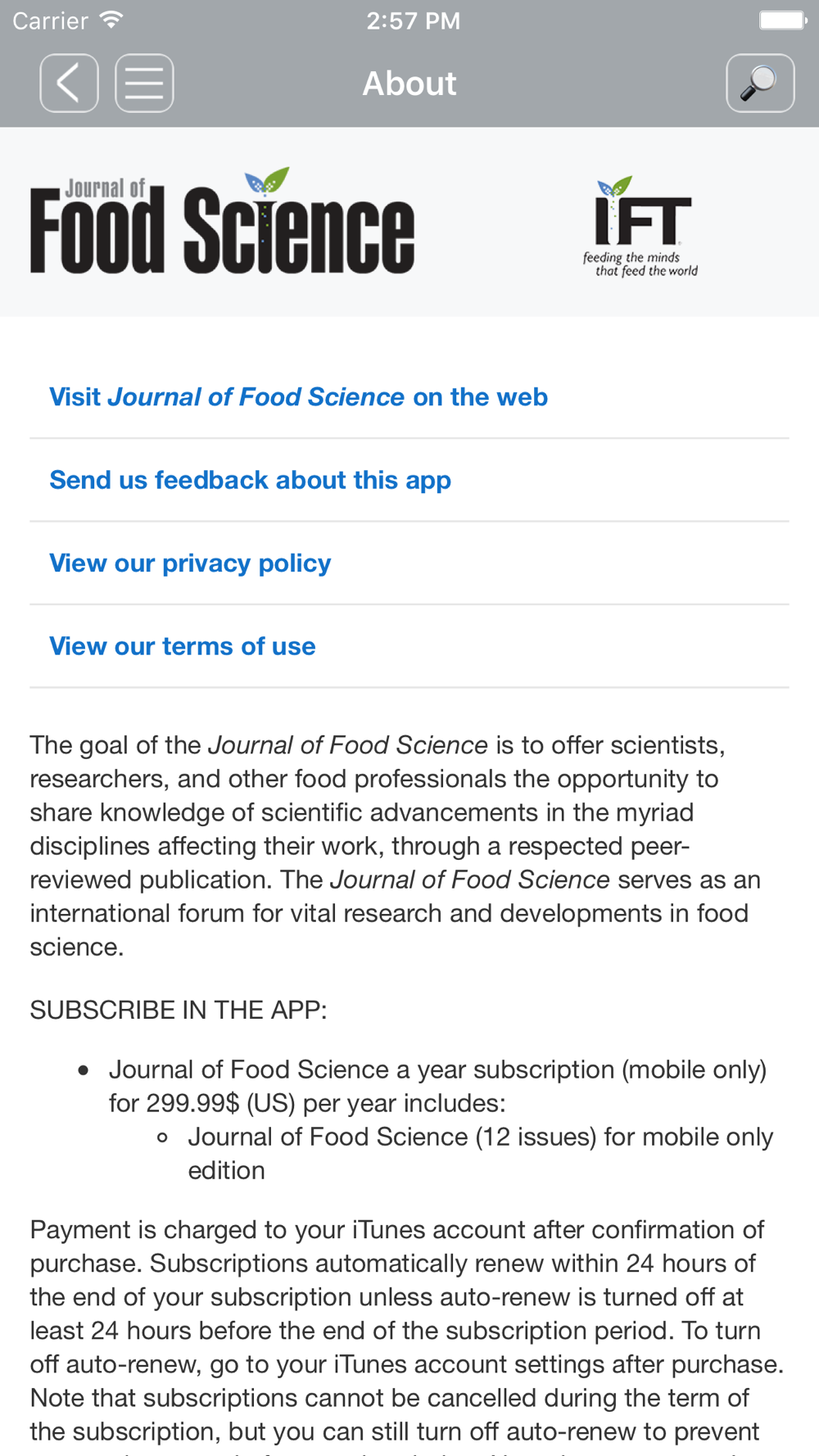Visit Journal of Food Science on the web

click(298, 397)
